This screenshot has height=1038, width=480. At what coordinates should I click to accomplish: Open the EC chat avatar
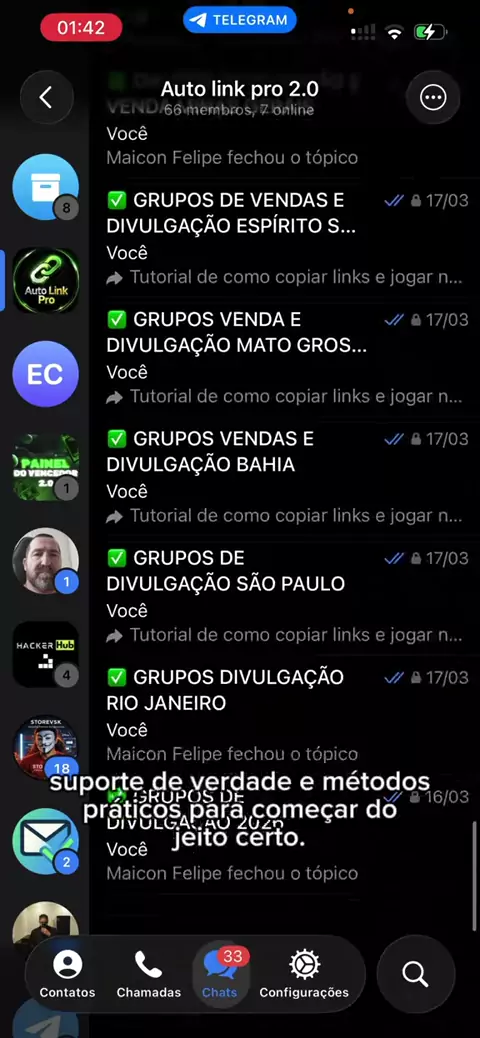(x=46, y=374)
